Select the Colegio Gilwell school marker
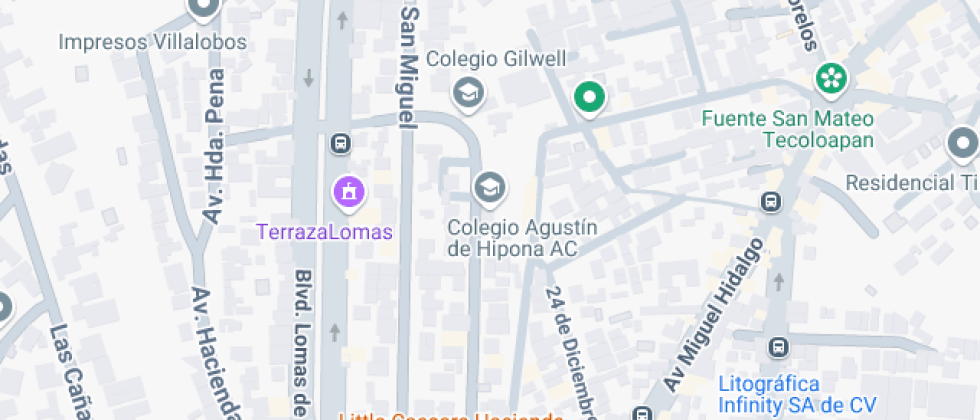The image size is (980, 420). pos(466,93)
